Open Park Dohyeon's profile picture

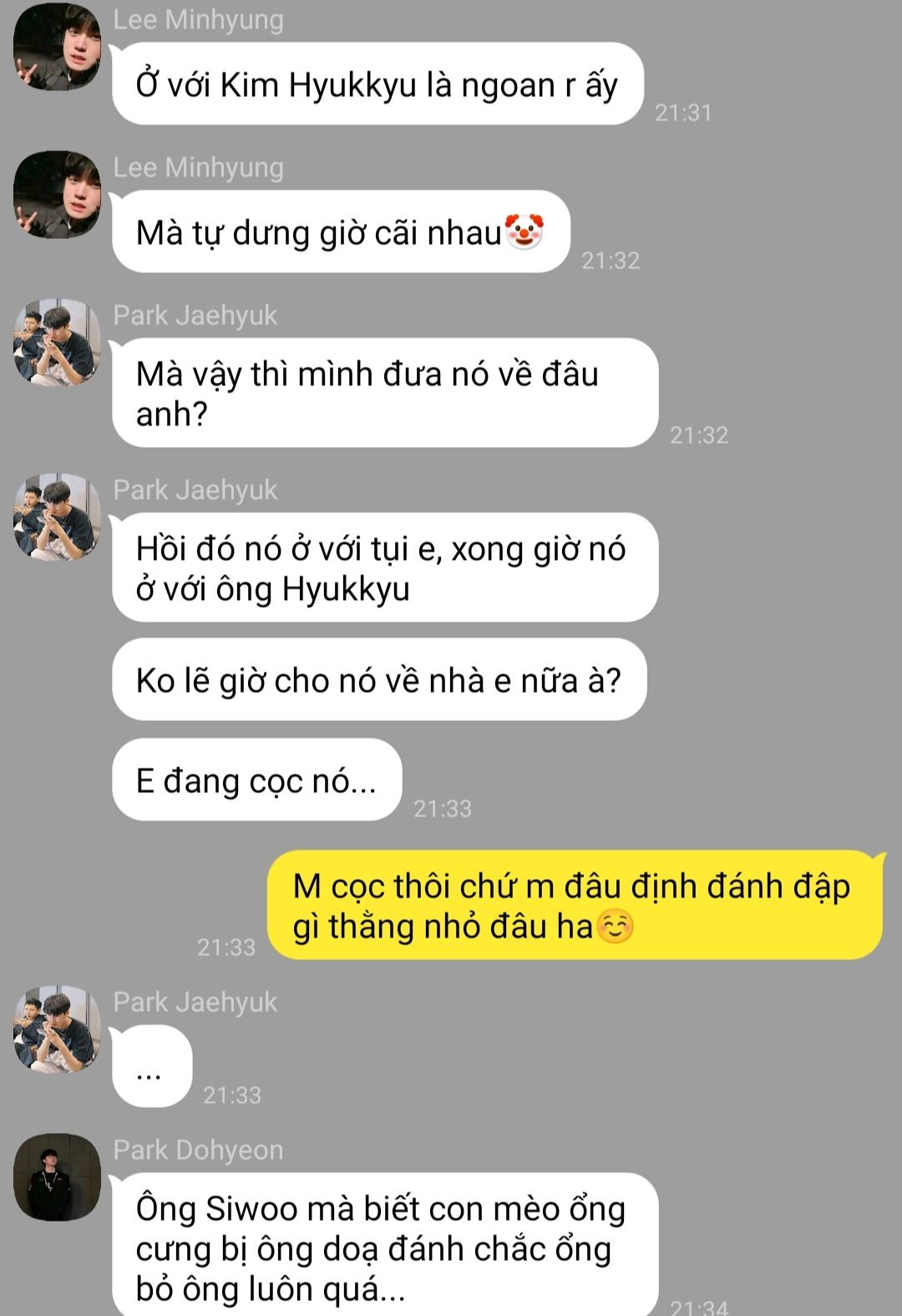[x=57, y=1176]
